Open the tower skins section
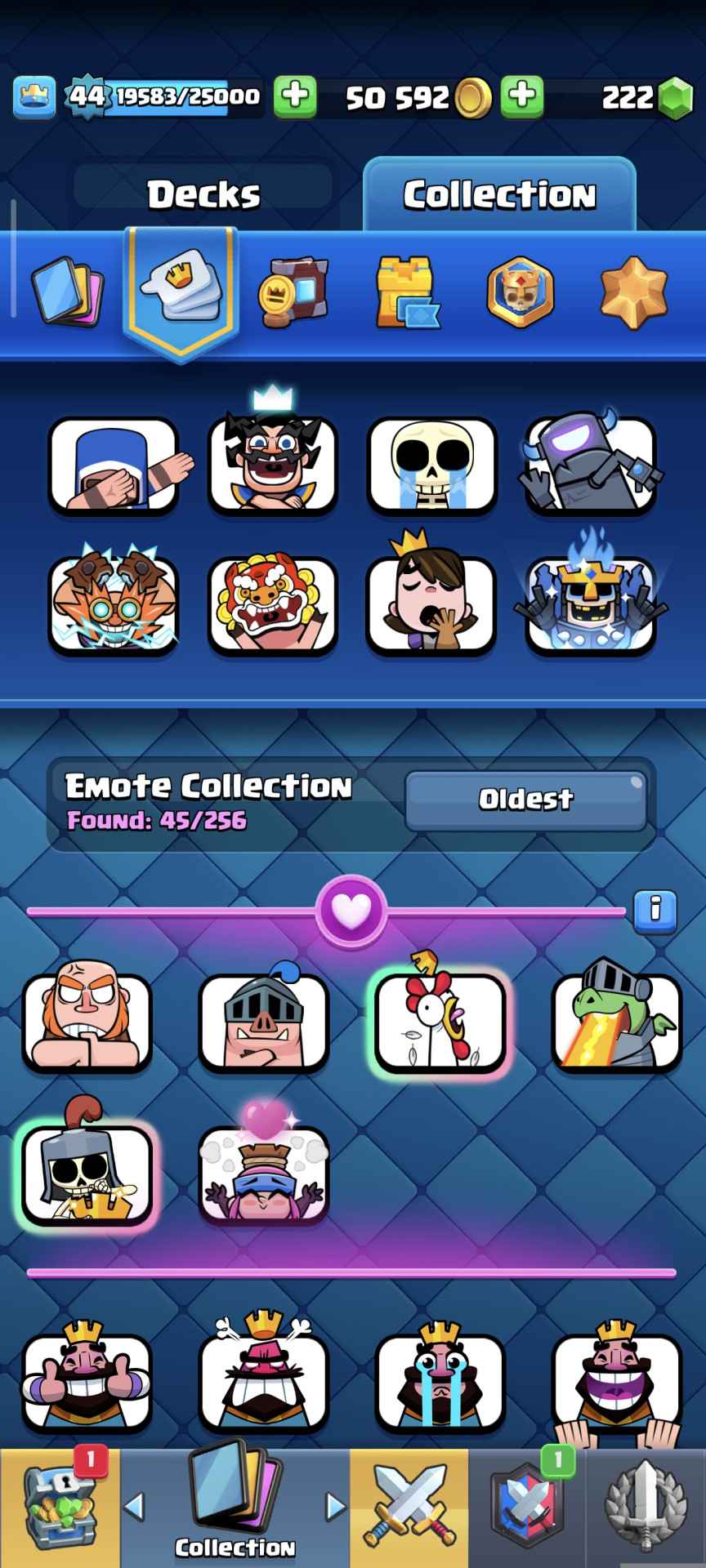This screenshot has height=1568, width=706. click(x=406, y=293)
